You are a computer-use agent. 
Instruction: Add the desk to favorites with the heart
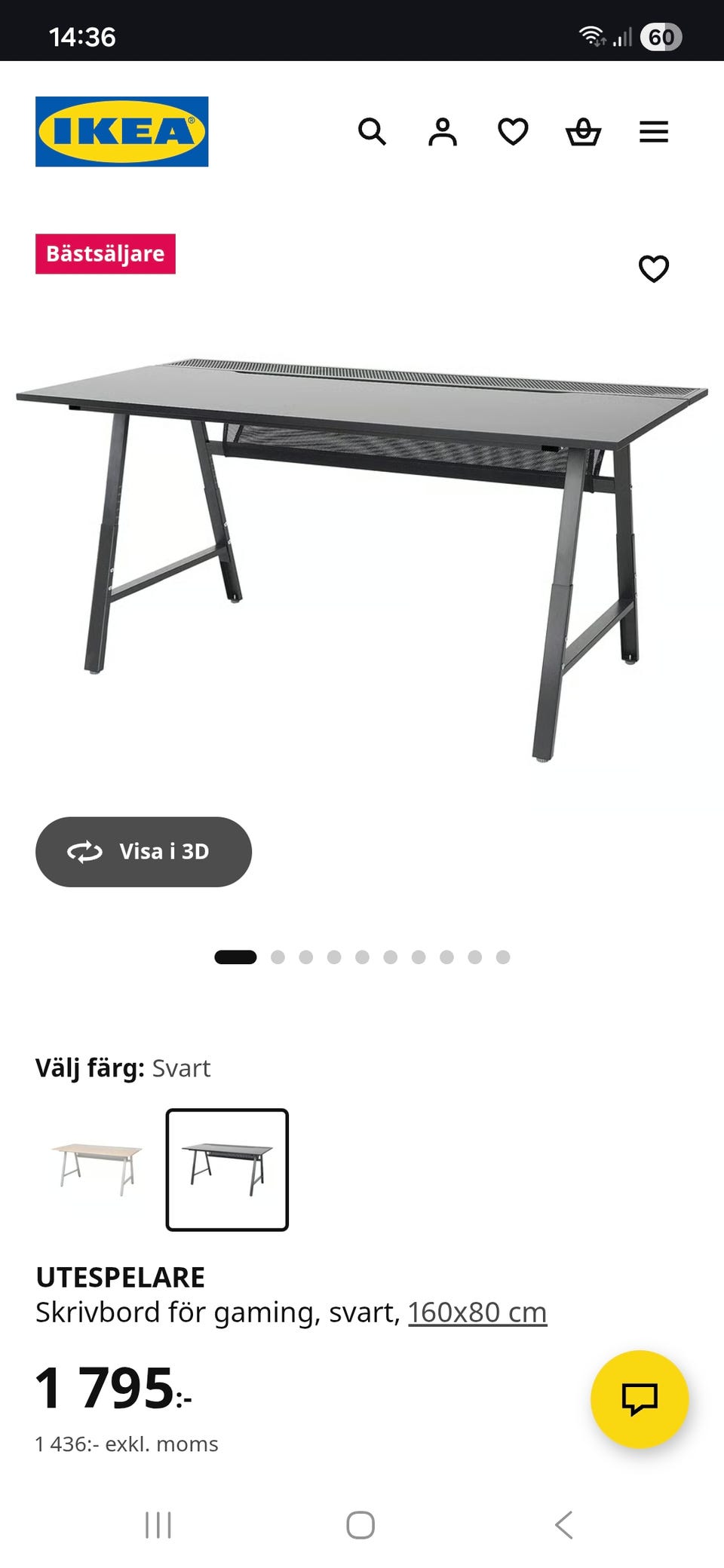point(653,268)
